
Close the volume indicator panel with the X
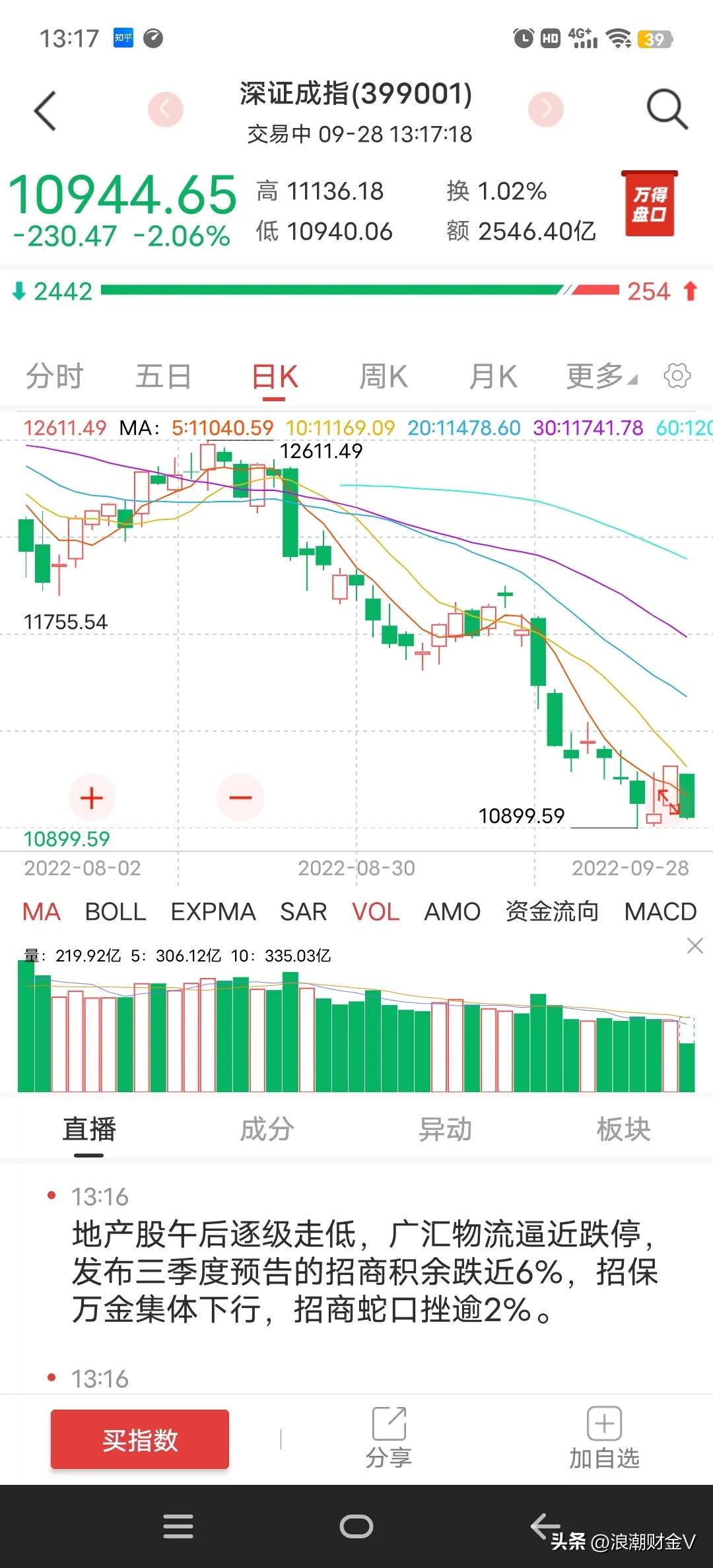[695, 946]
